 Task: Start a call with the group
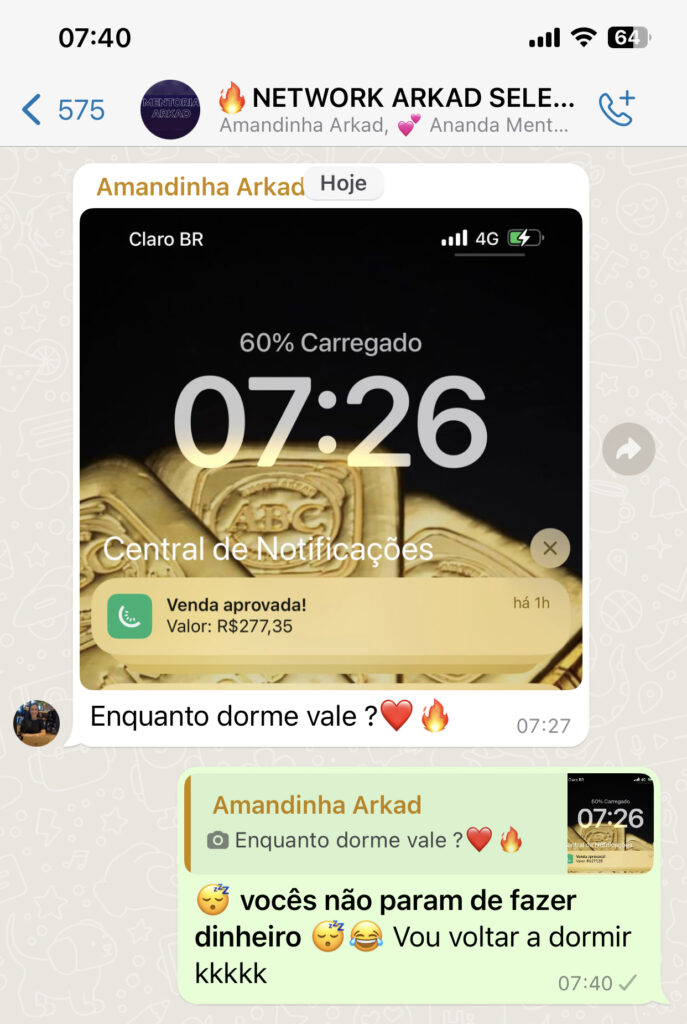pyautogui.click(x=616, y=109)
